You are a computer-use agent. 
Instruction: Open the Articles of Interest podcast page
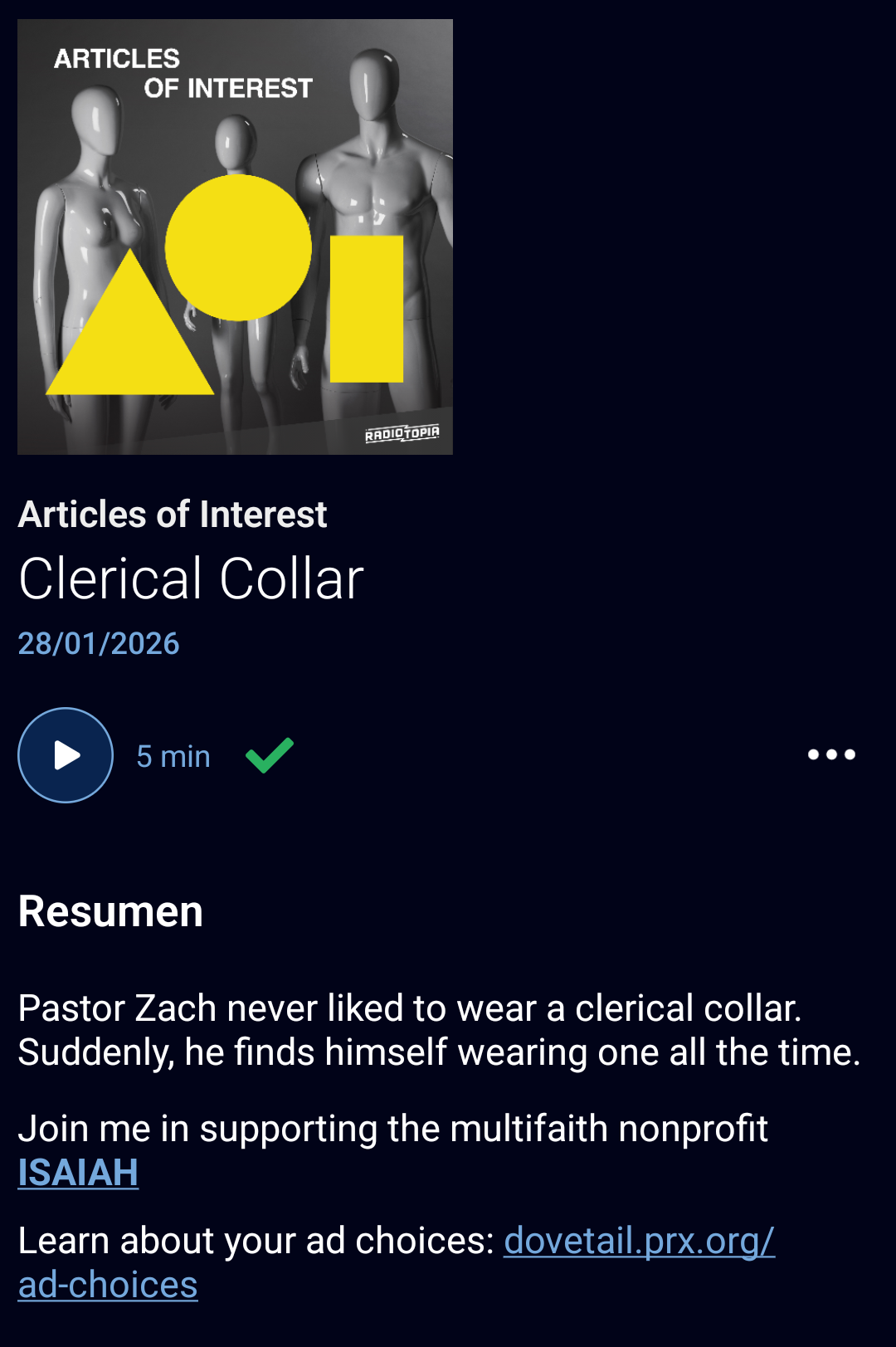point(173,515)
